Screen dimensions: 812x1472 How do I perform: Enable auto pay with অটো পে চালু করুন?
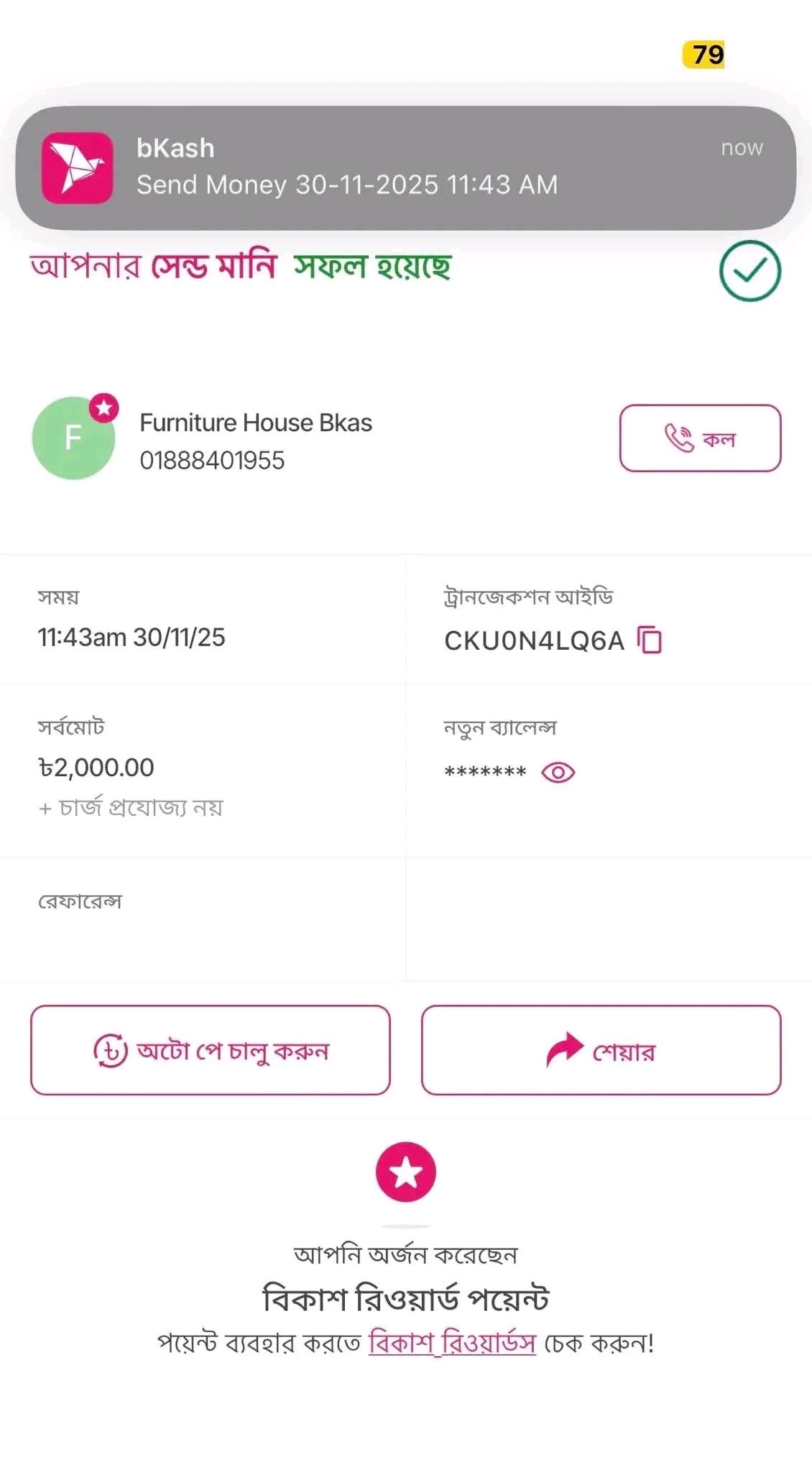[x=211, y=1050]
